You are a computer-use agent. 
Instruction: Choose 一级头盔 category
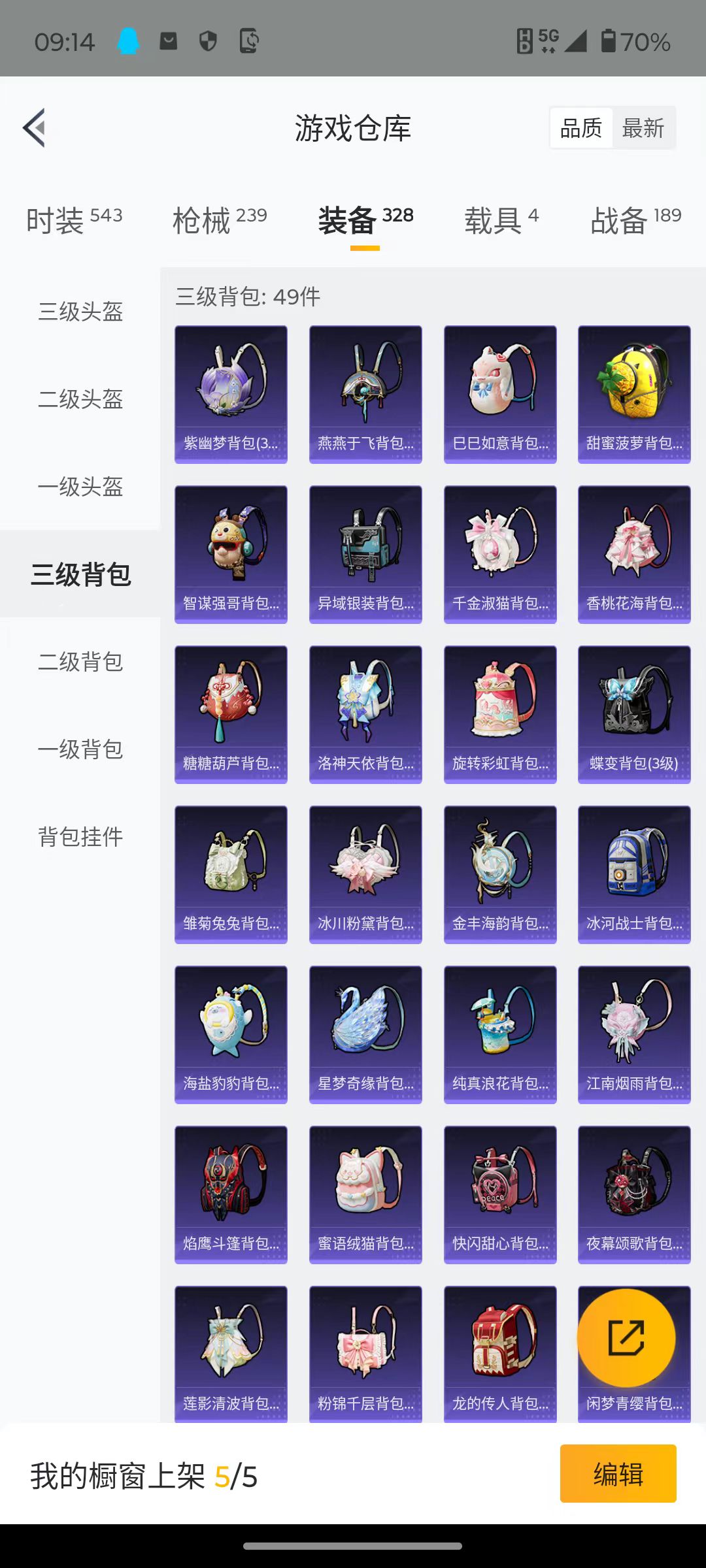coord(80,487)
